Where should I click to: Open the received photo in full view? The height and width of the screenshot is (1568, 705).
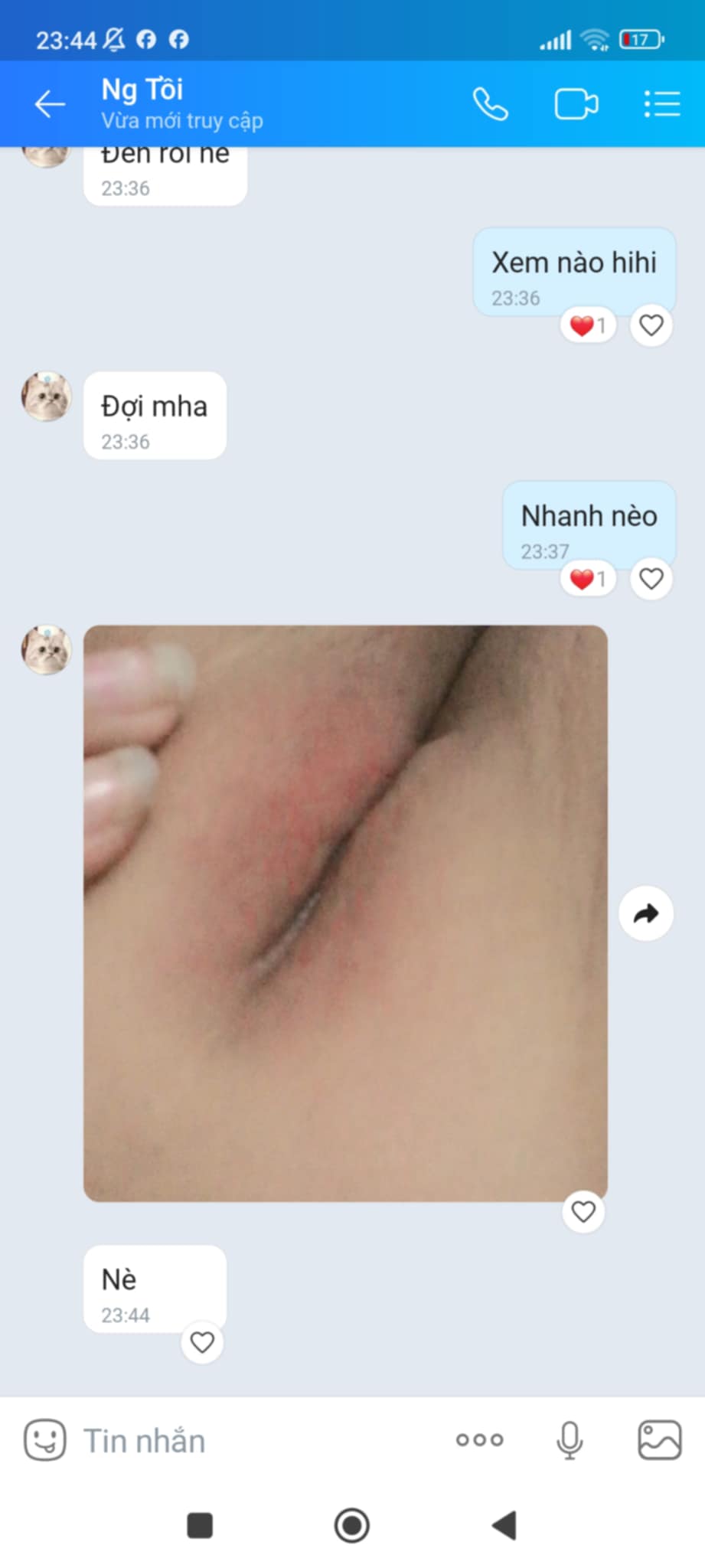(x=345, y=913)
